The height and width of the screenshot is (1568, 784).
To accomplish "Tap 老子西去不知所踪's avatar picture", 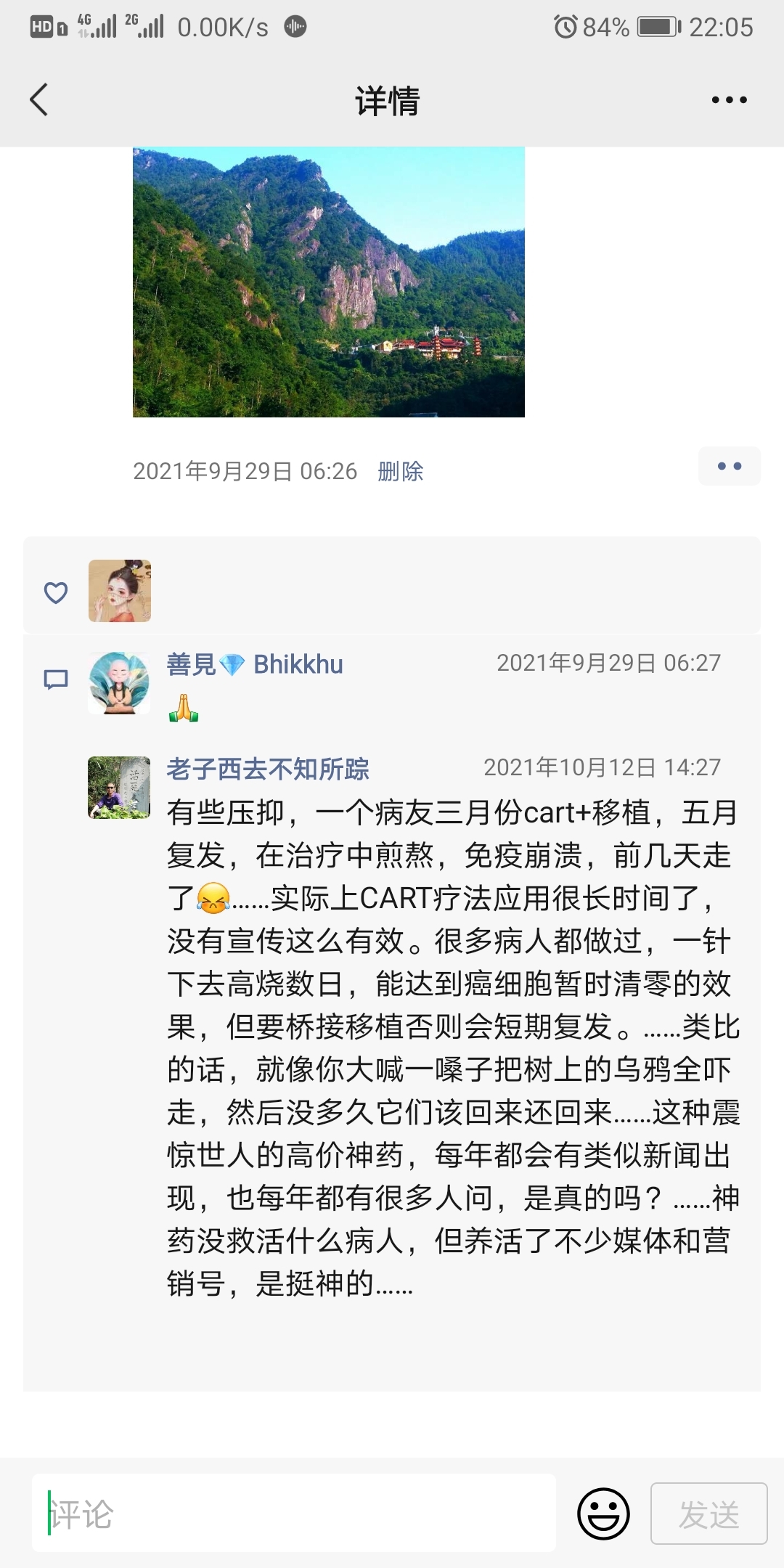I will 119,788.
